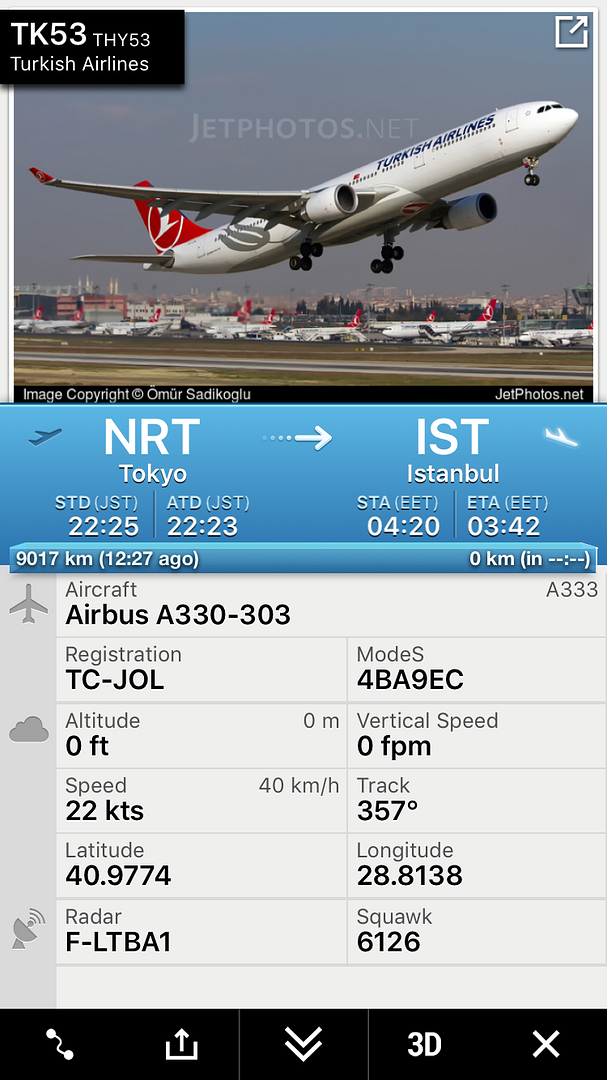Screen dimensions: 607x1080
Task: Collapse the flight details panel
Action: click(303, 1045)
